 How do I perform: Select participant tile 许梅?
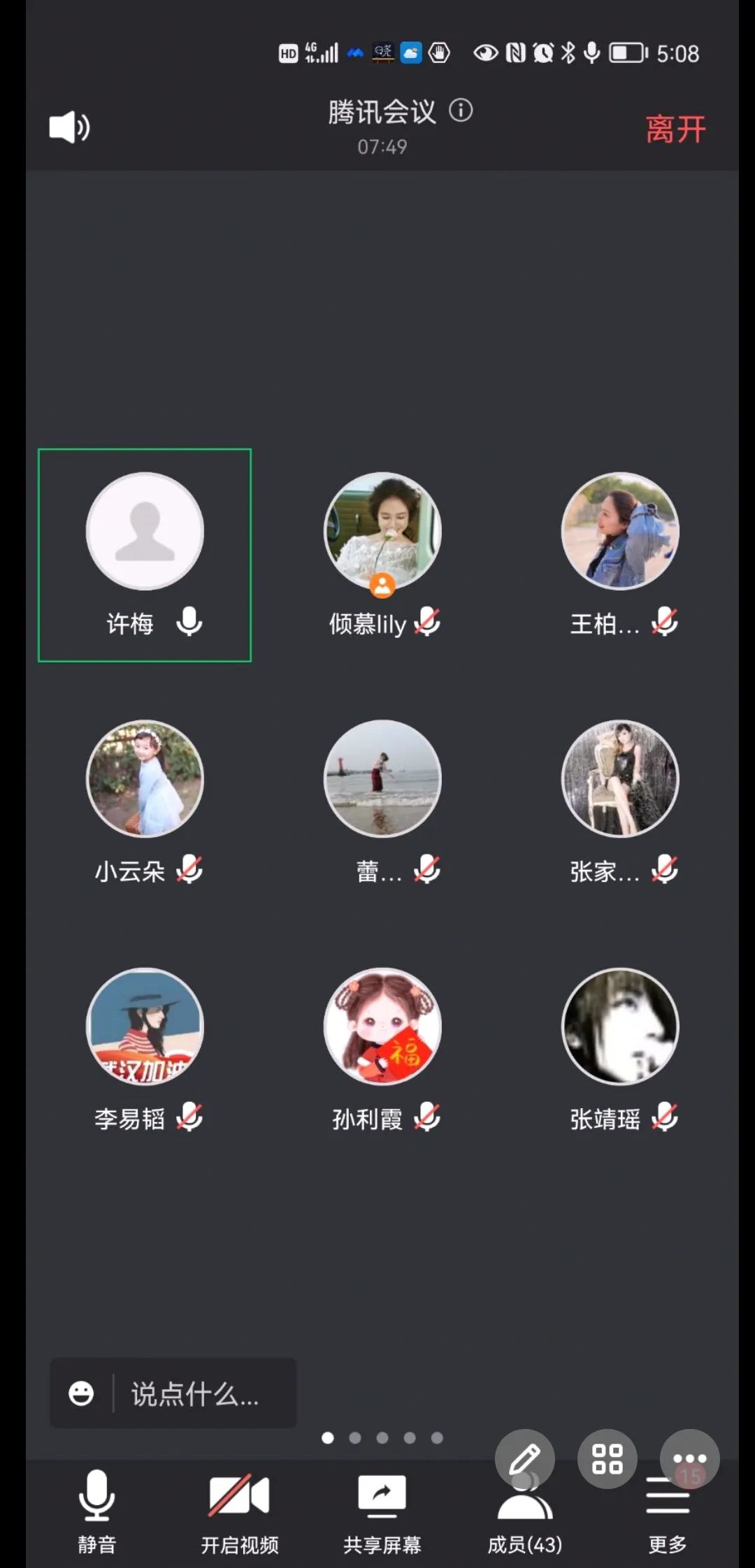[x=145, y=555]
